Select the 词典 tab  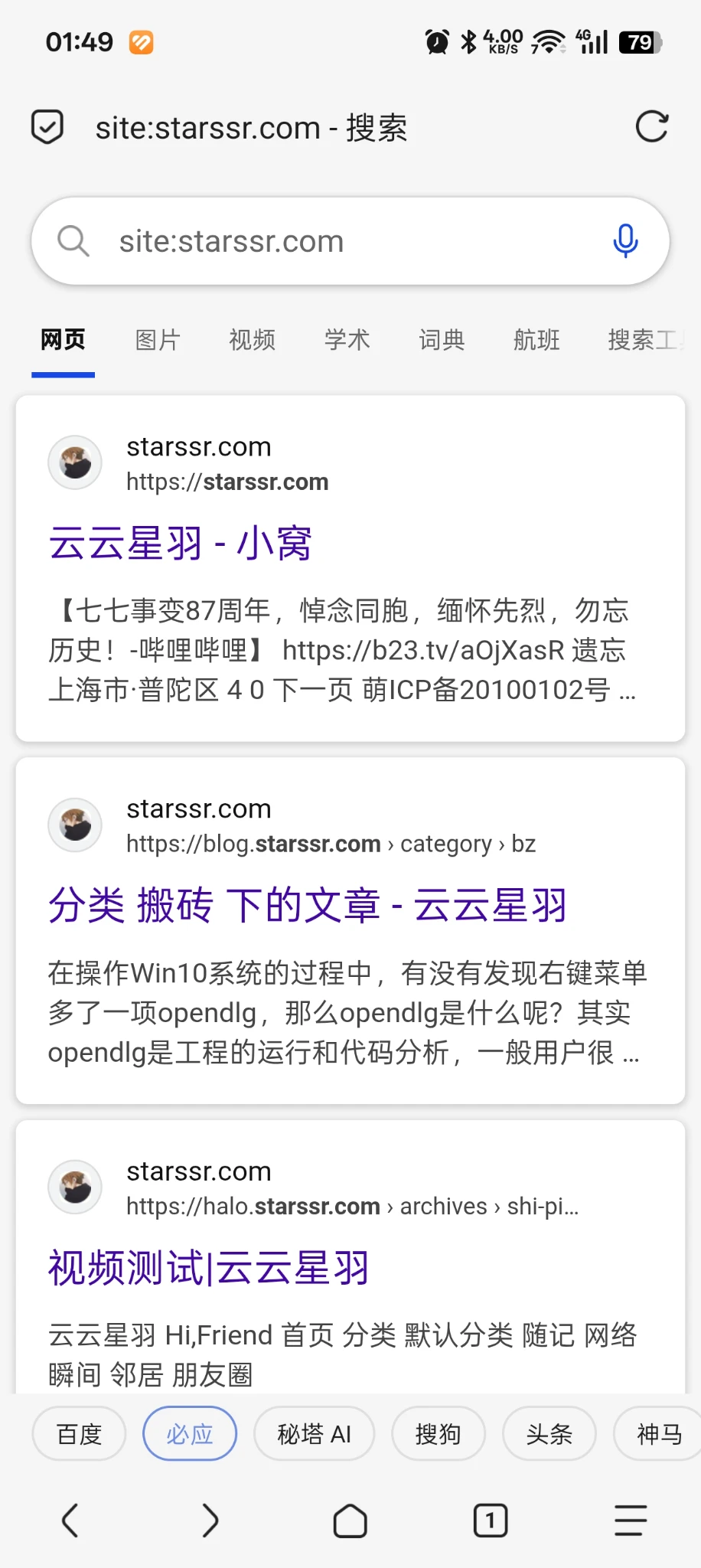(442, 340)
